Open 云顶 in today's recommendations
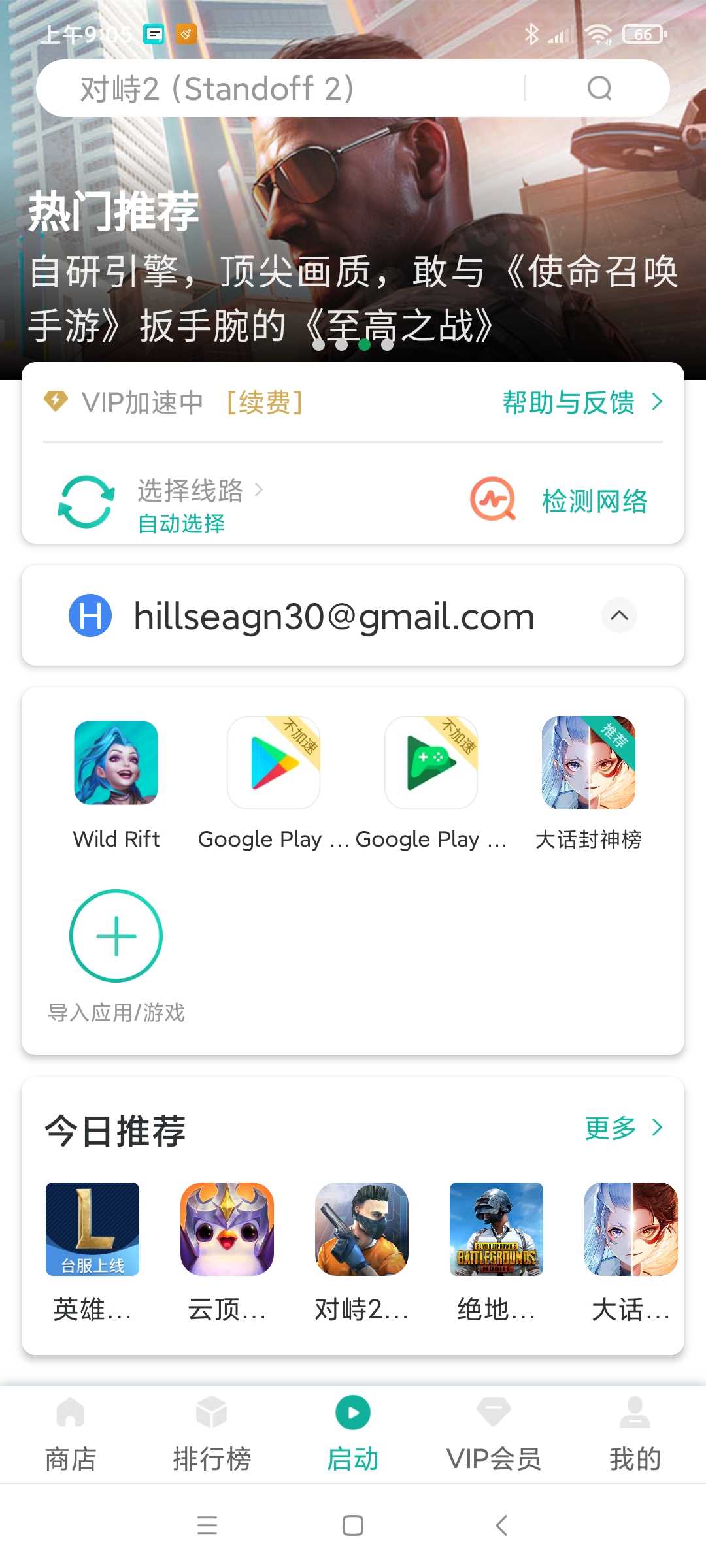 pyautogui.click(x=227, y=1229)
